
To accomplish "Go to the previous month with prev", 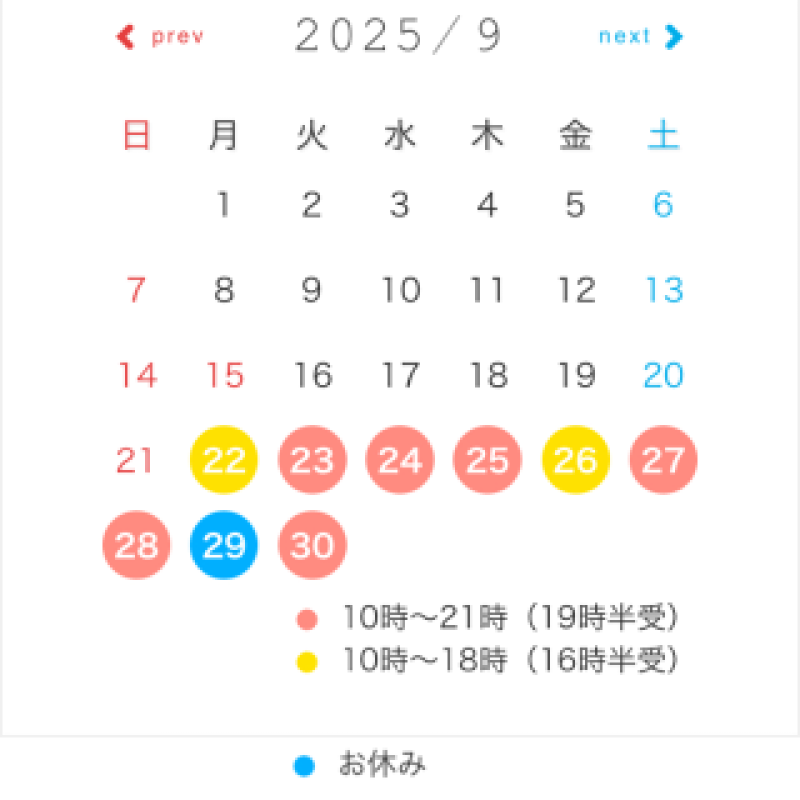I will tap(160, 37).
